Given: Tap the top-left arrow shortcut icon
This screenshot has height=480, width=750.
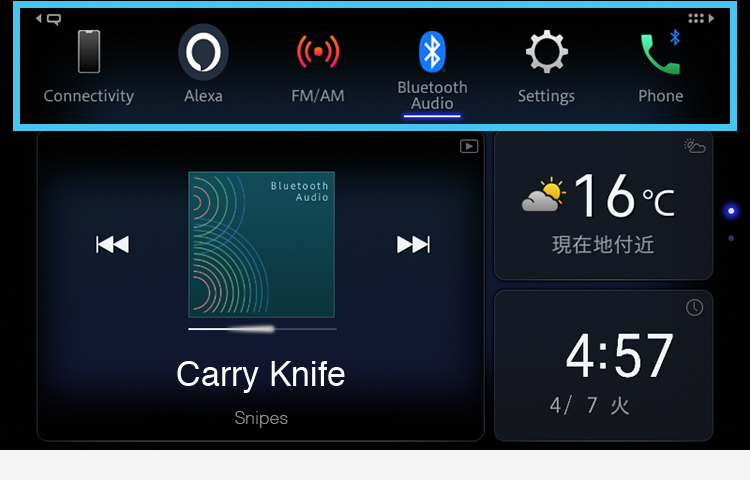Looking at the screenshot, I should (x=48, y=18).
